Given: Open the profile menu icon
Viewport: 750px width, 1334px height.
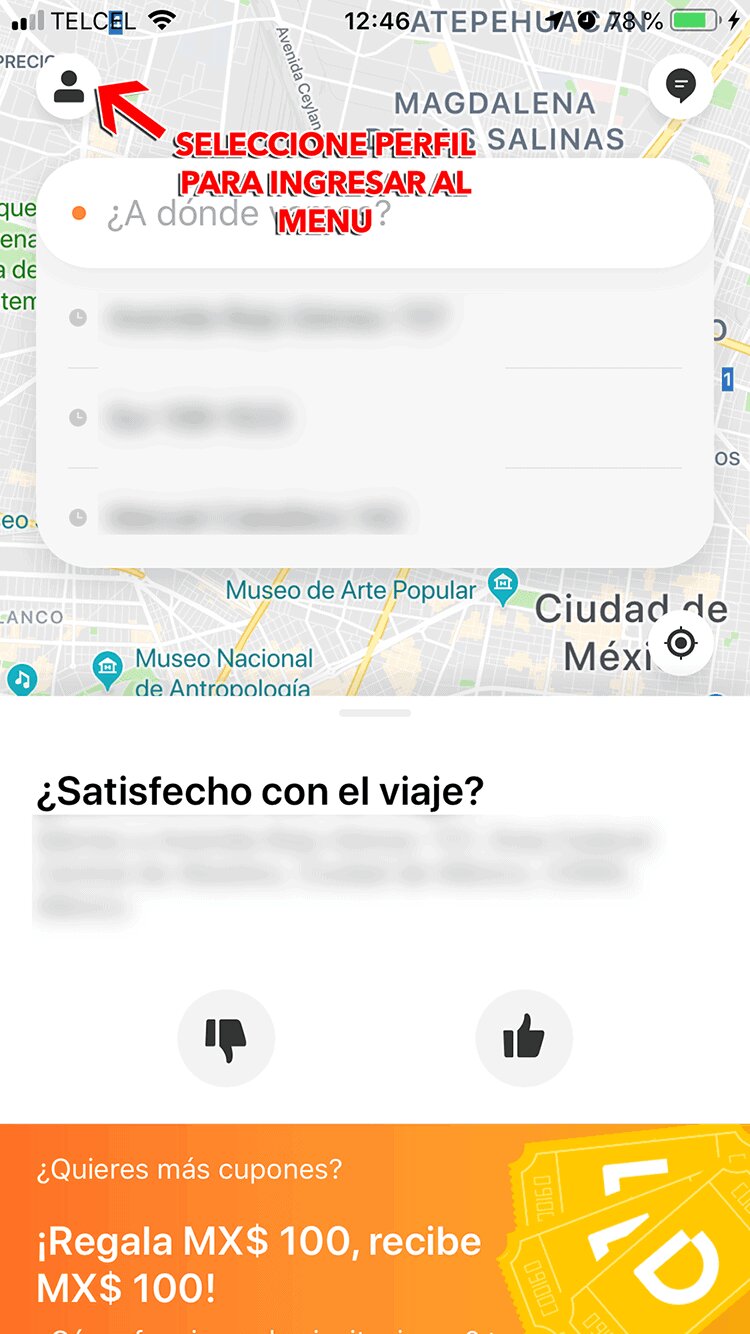Looking at the screenshot, I should click(68, 86).
